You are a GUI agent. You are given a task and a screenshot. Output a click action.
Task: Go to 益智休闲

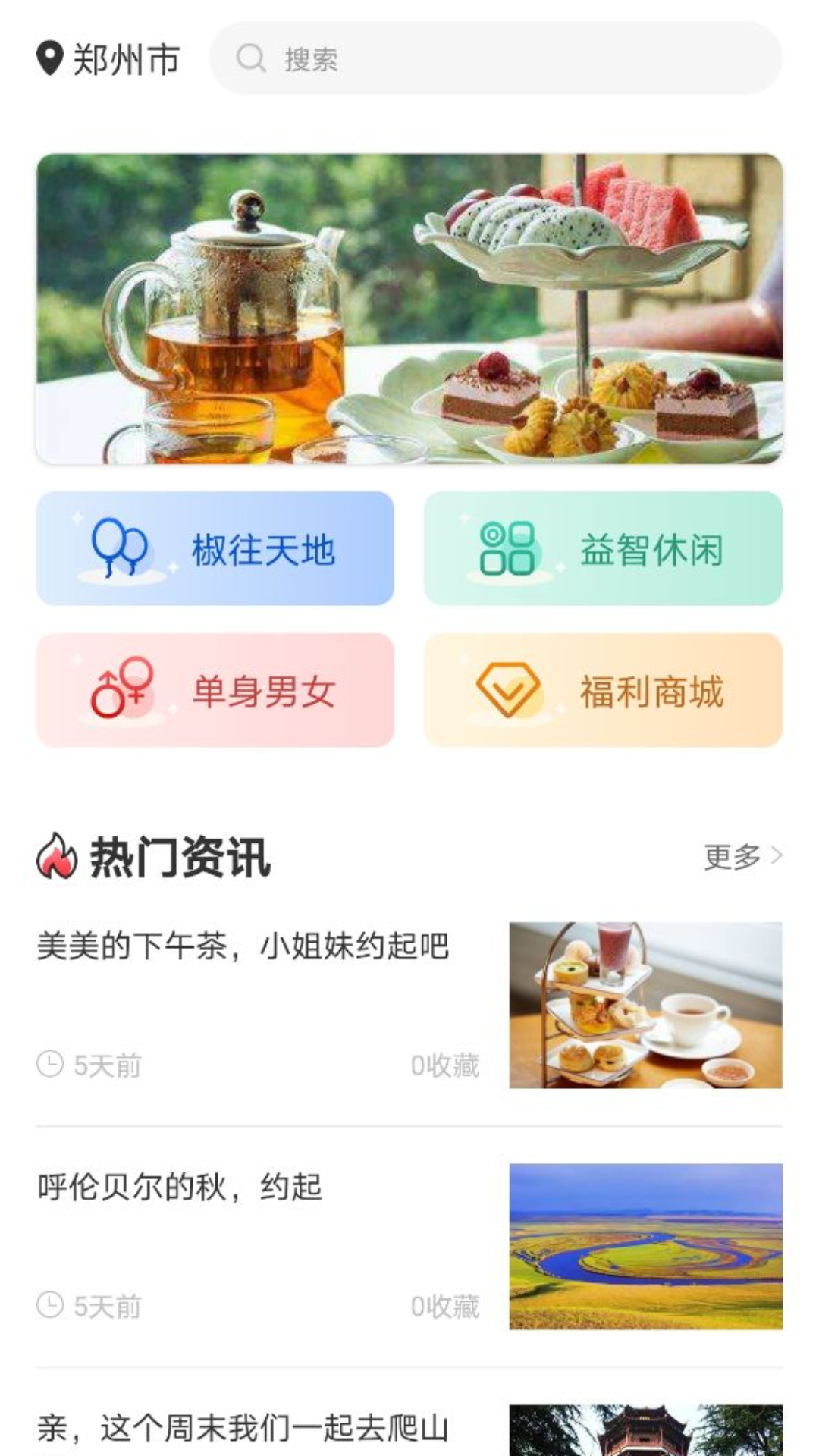click(603, 548)
